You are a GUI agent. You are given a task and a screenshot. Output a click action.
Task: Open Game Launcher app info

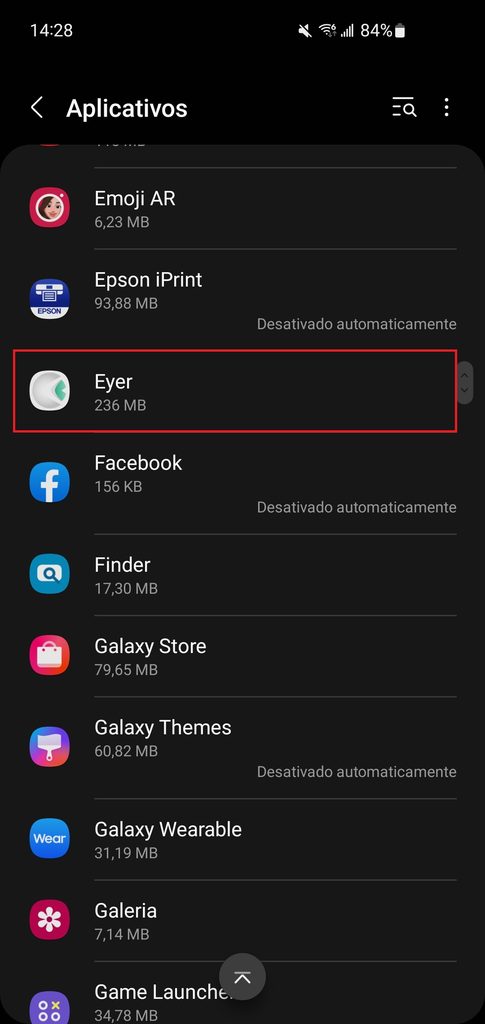pyautogui.click(x=242, y=993)
